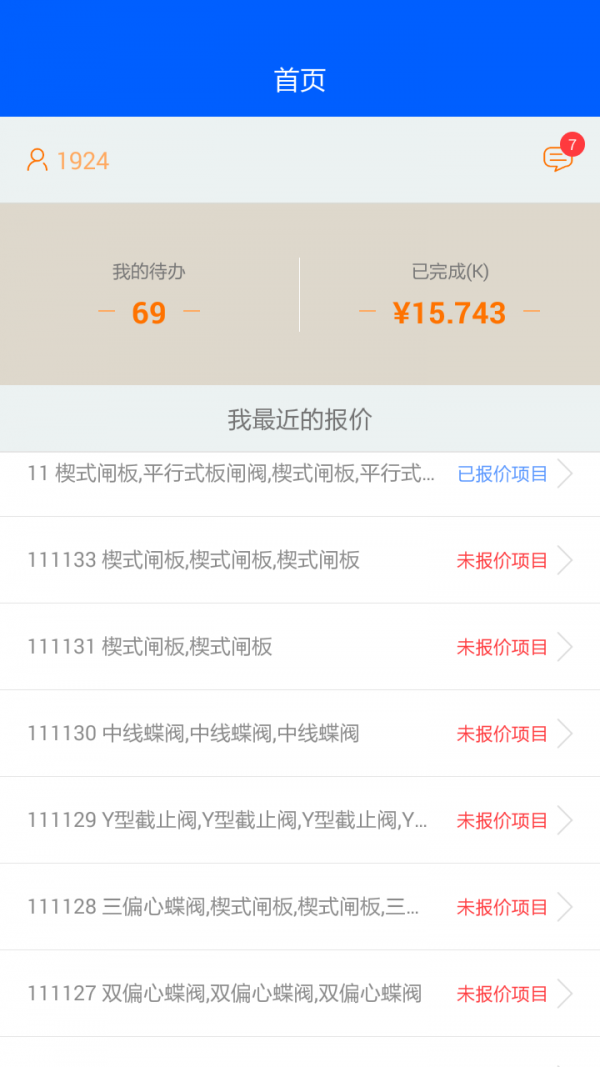The image size is (600, 1067).
Task: Open item 111127 双偏心蝶阀
Action: (300, 994)
